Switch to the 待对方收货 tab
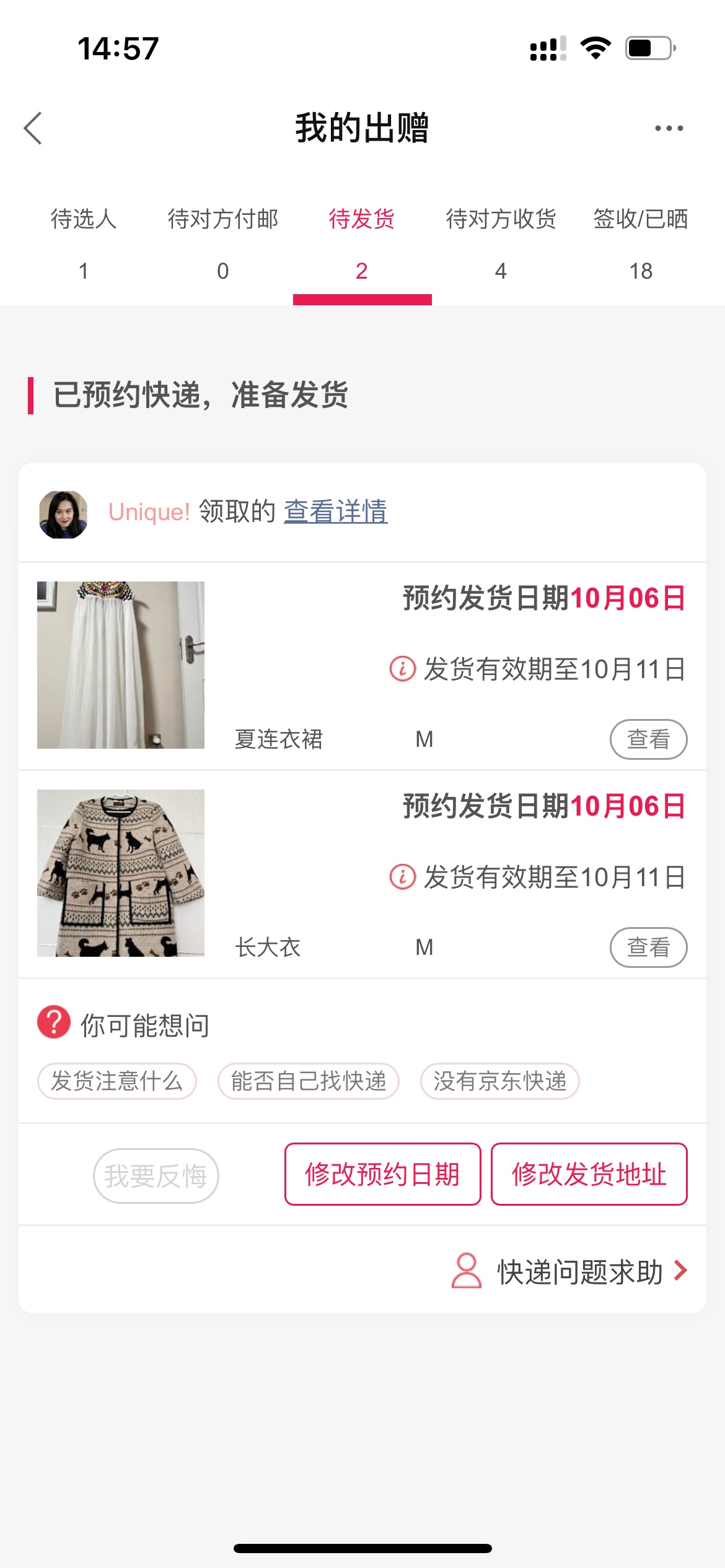The image size is (725, 1568). [x=501, y=243]
